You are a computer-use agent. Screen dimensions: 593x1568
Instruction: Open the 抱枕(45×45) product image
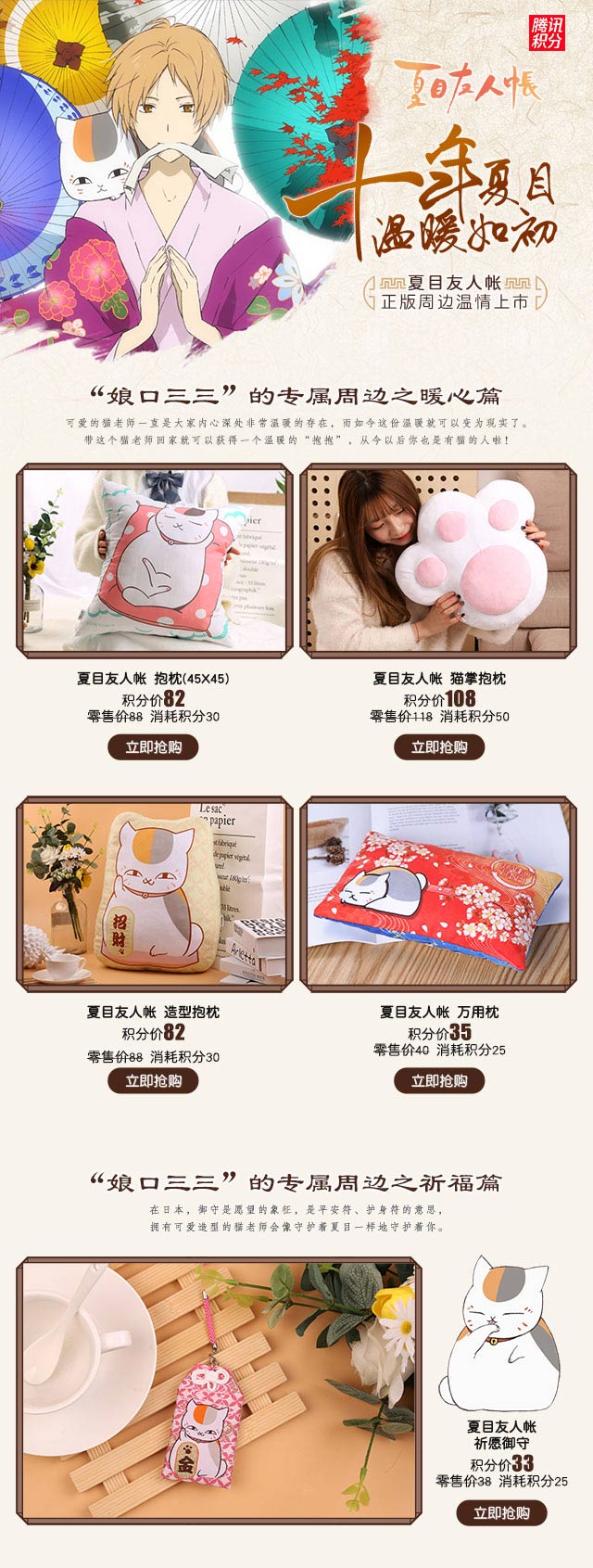(x=155, y=560)
